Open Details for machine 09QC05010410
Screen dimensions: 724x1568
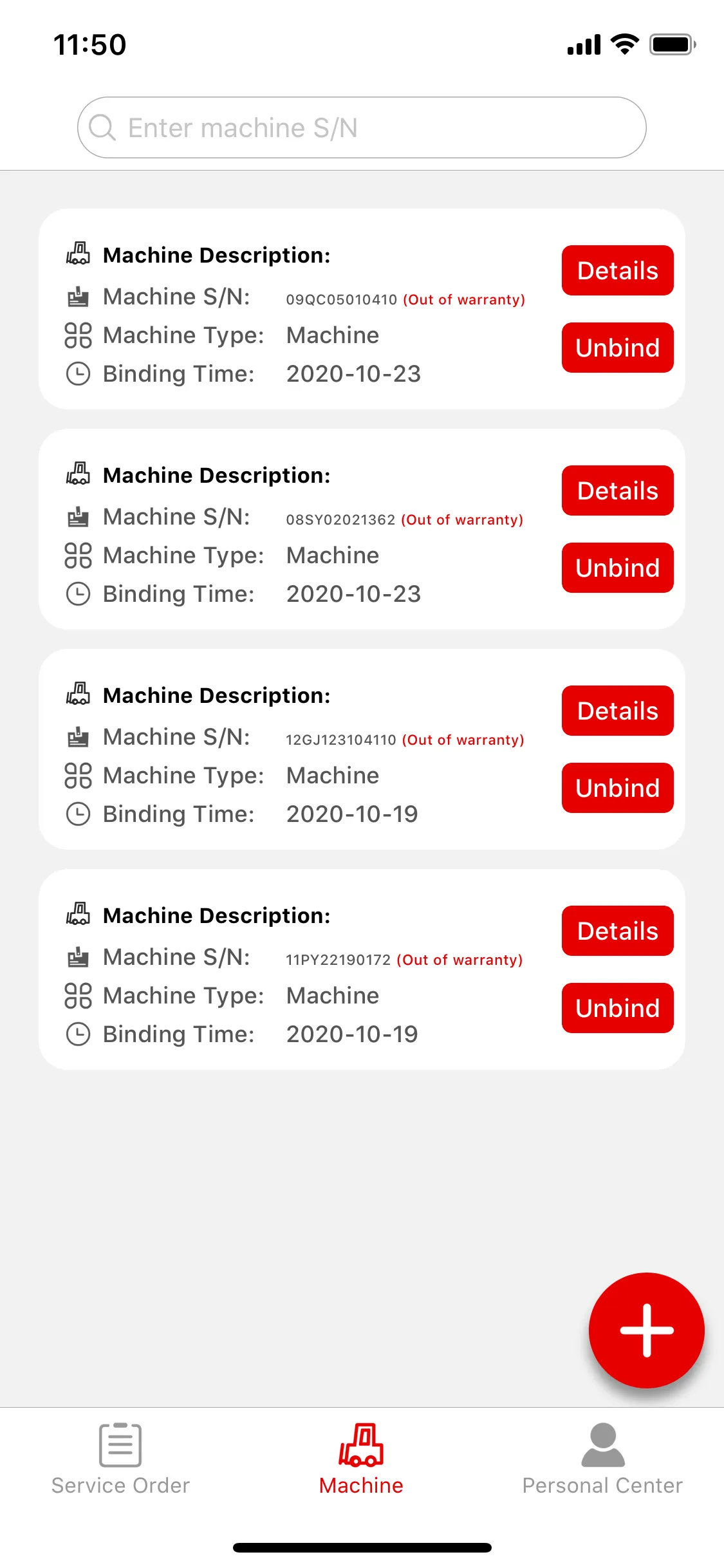tap(617, 270)
